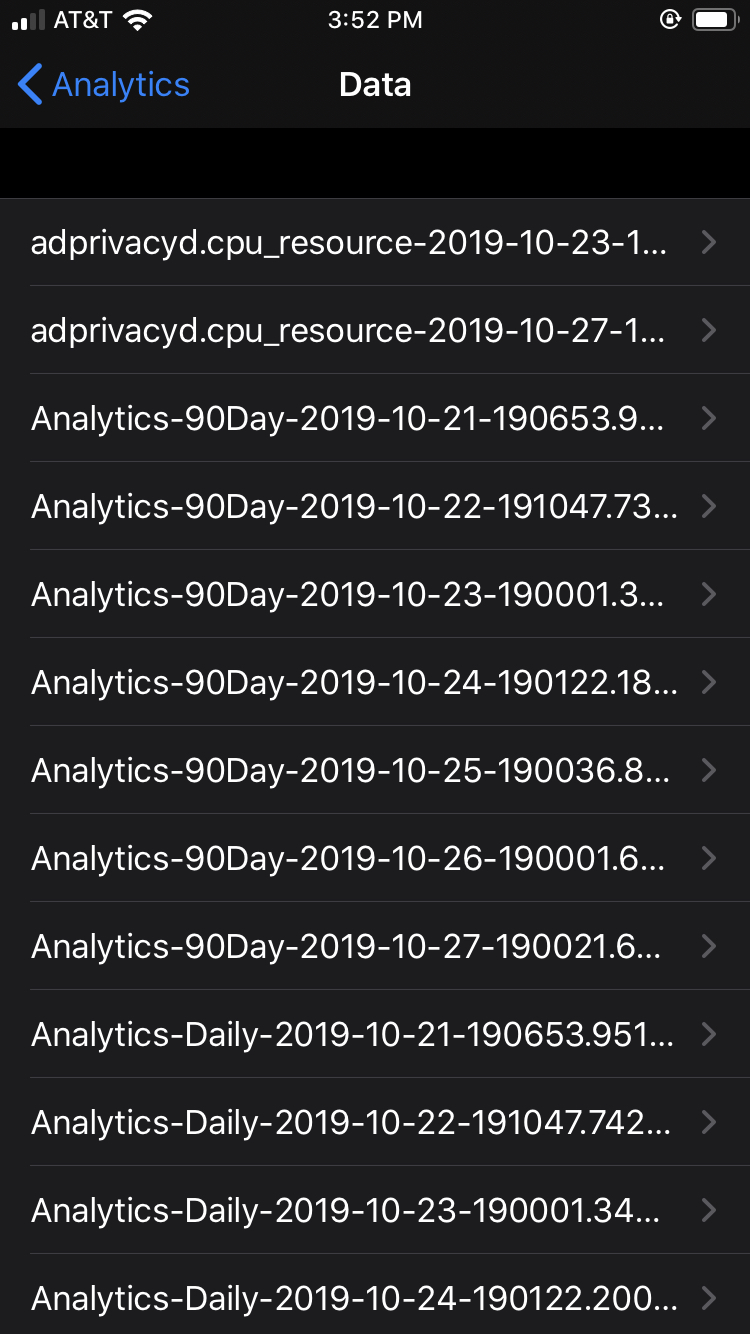Open Analytics-90Day-2019-10-27 entry
Viewport: 750px width, 1334px height.
click(x=374, y=947)
